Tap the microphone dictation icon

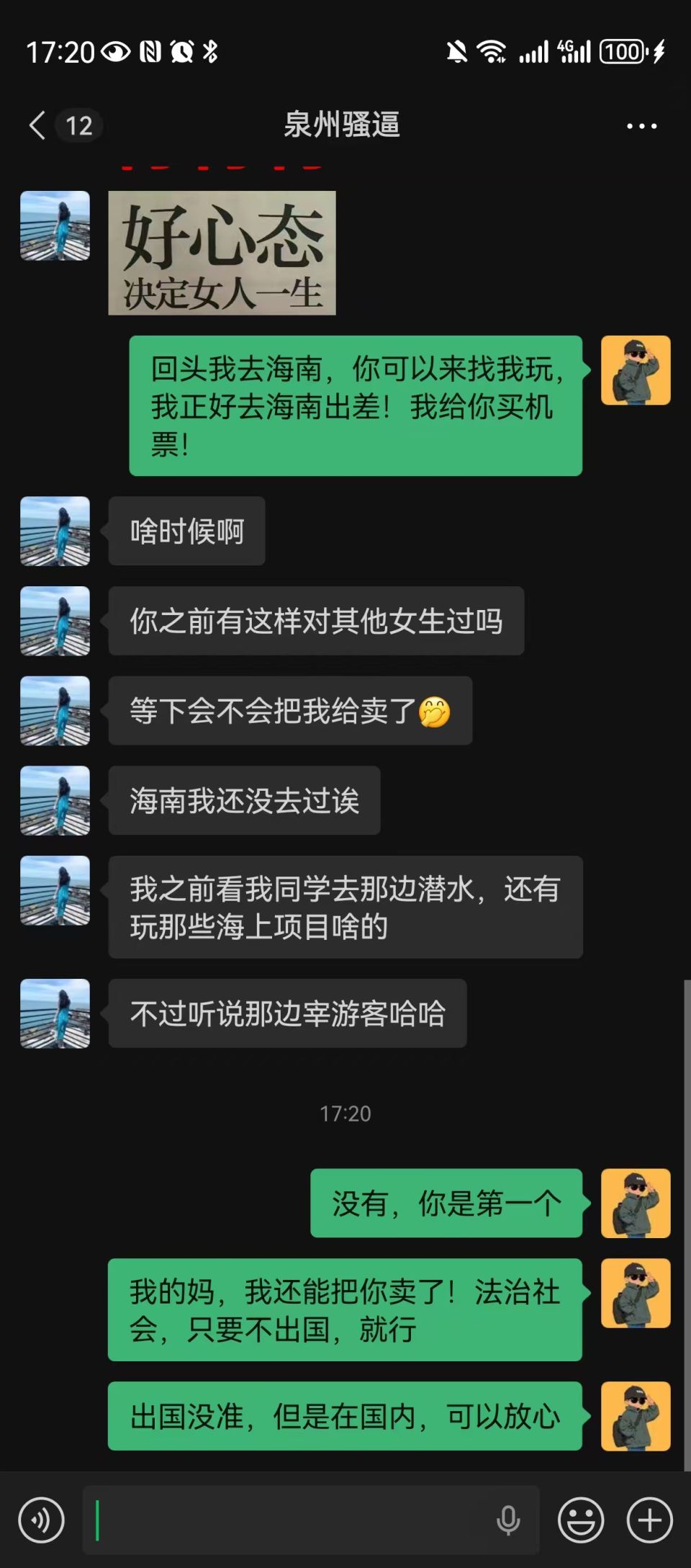[x=508, y=1520]
